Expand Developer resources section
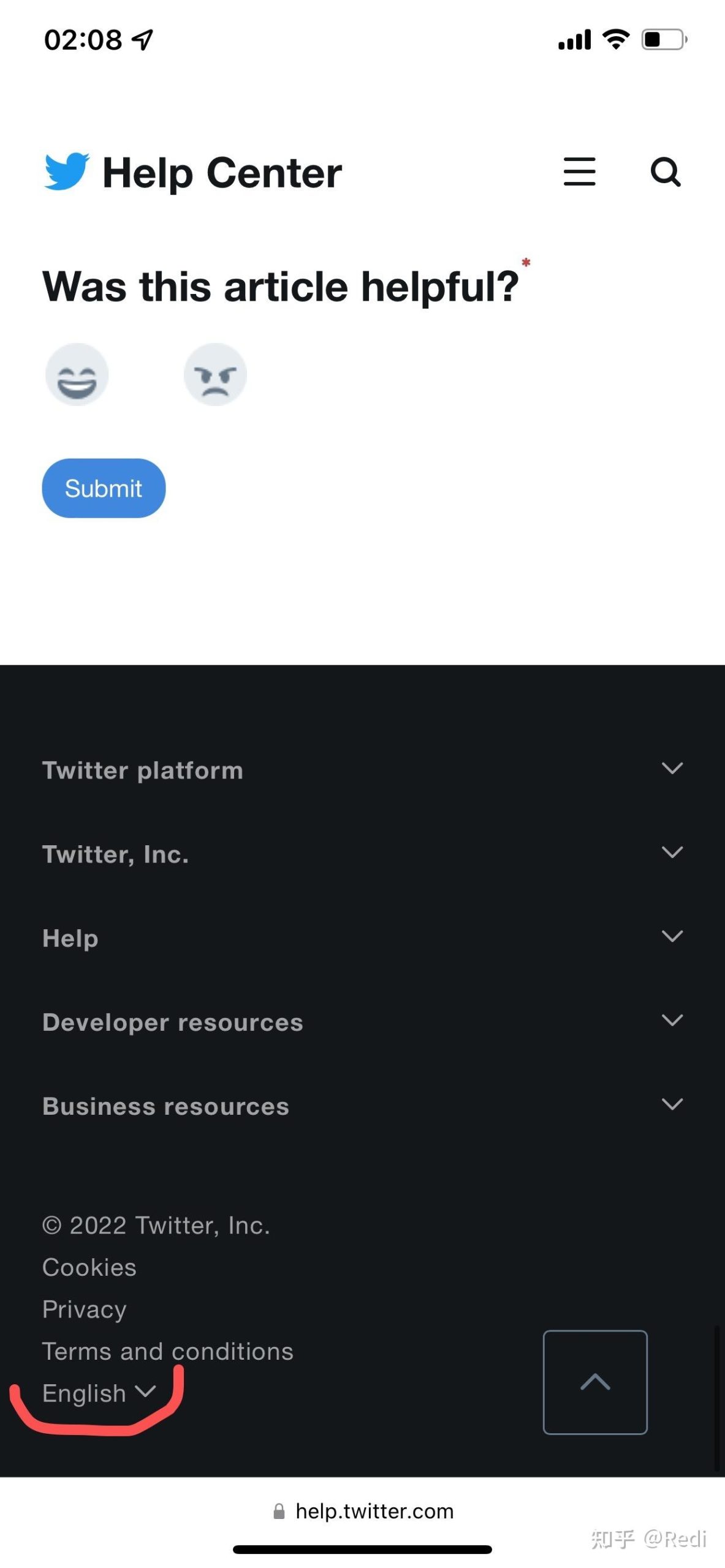Screen dimensions: 725x1568 (362, 1022)
